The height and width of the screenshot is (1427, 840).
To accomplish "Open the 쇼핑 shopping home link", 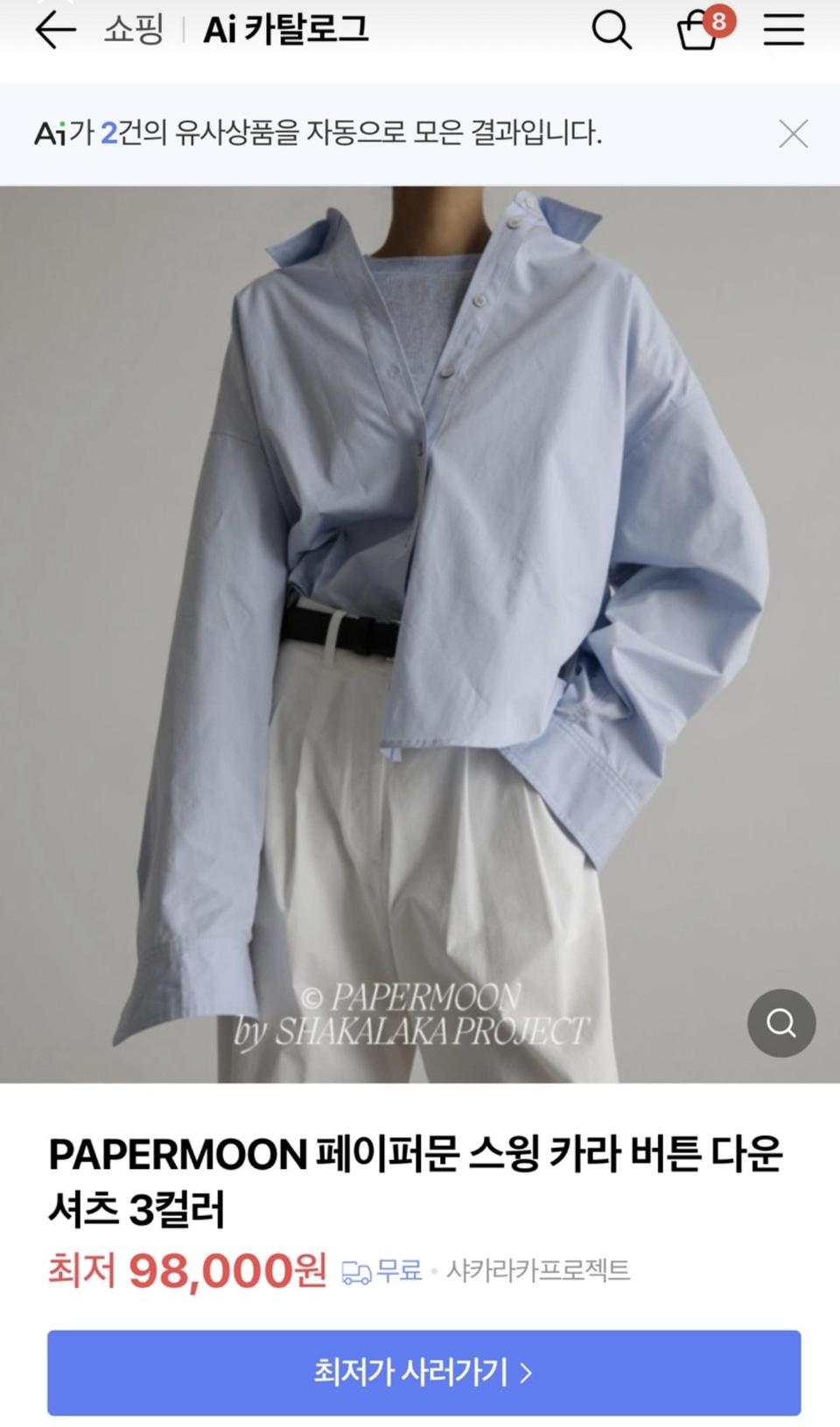I will click(134, 31).
